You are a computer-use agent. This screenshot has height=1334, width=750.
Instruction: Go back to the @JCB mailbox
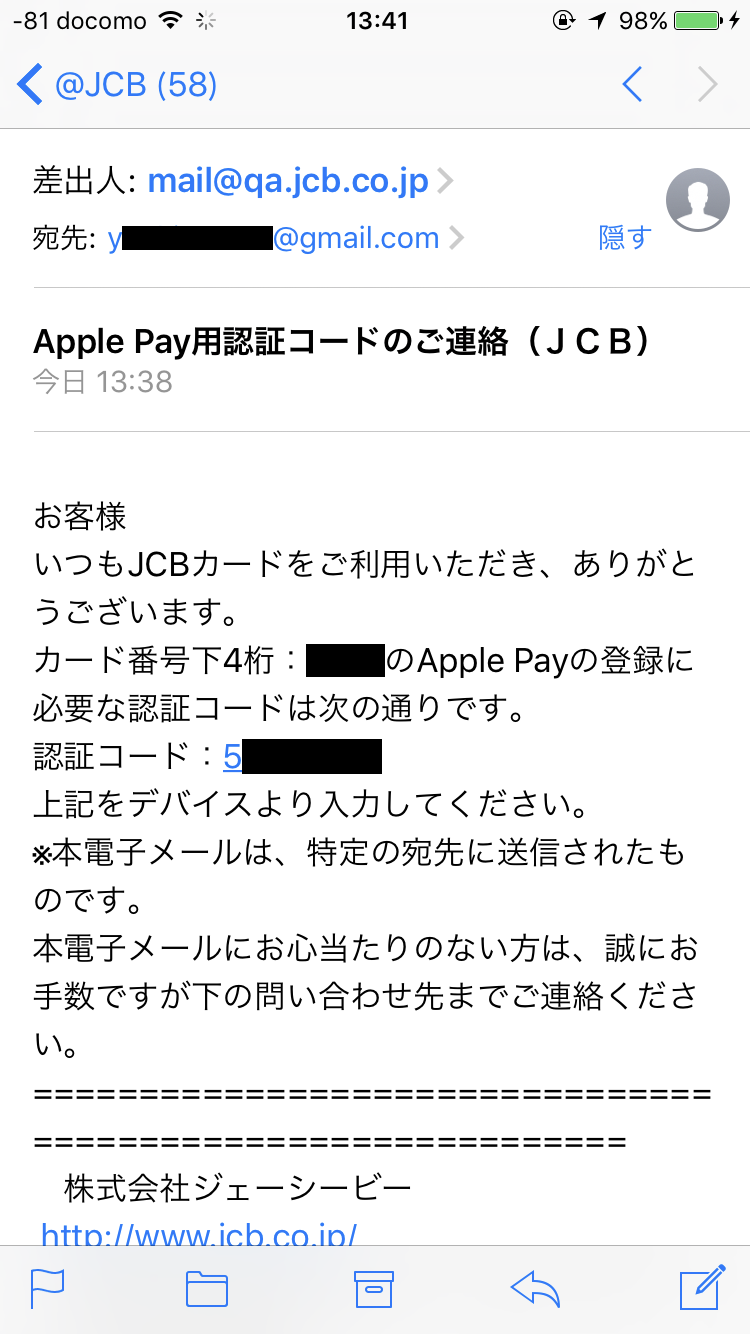[x=117, y=86]
